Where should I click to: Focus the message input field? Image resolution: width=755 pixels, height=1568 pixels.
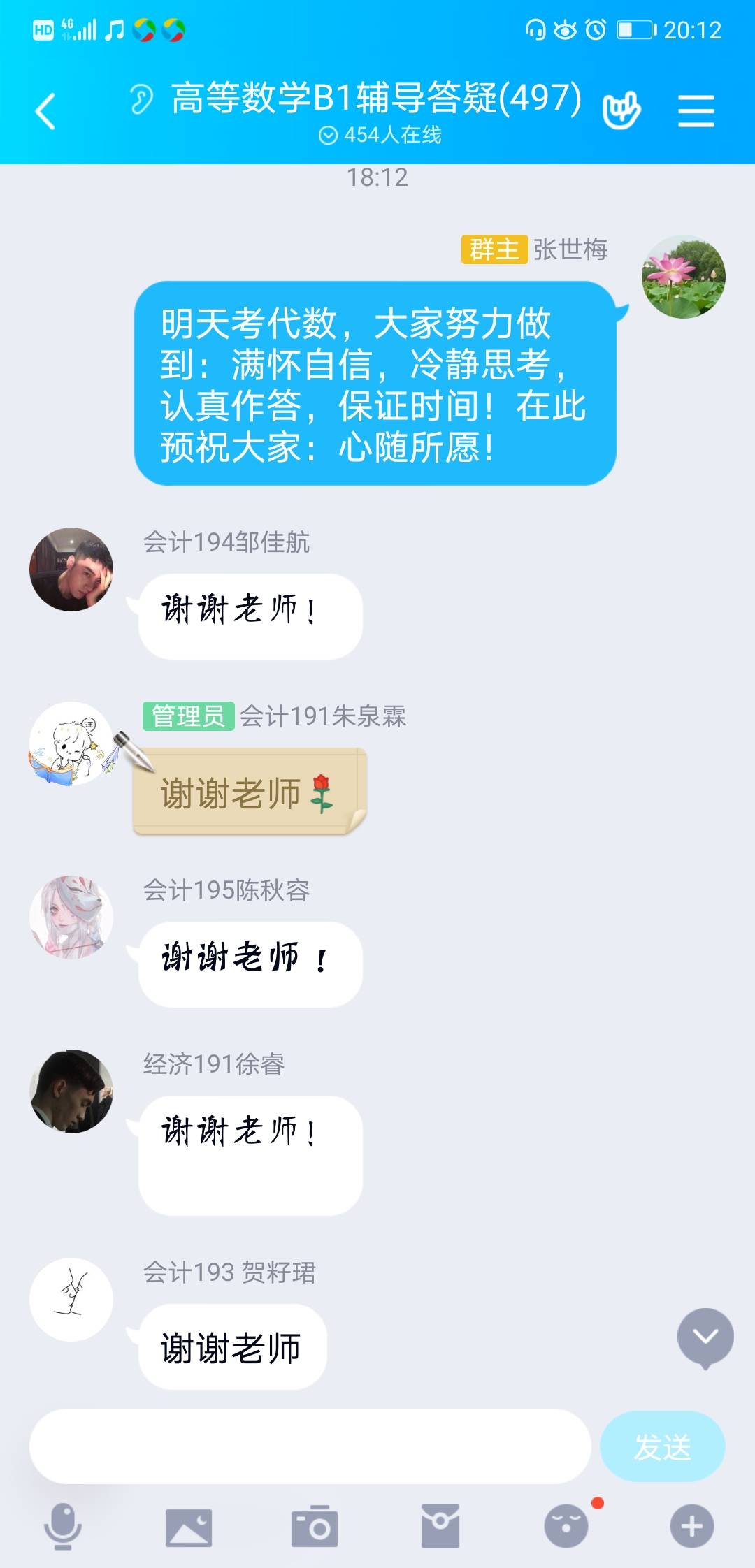coord(310,1446)
